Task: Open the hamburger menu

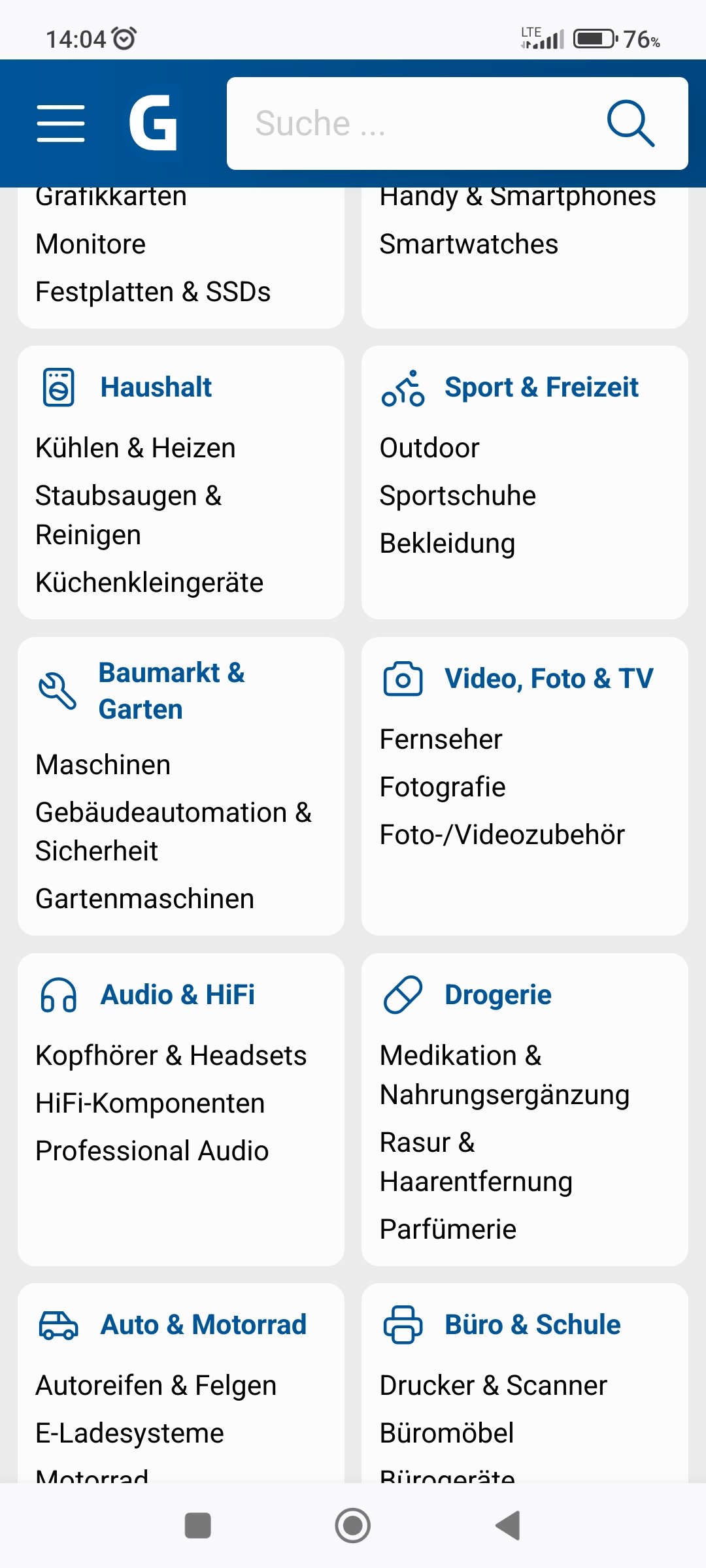Action: click(x=61, y=123)
